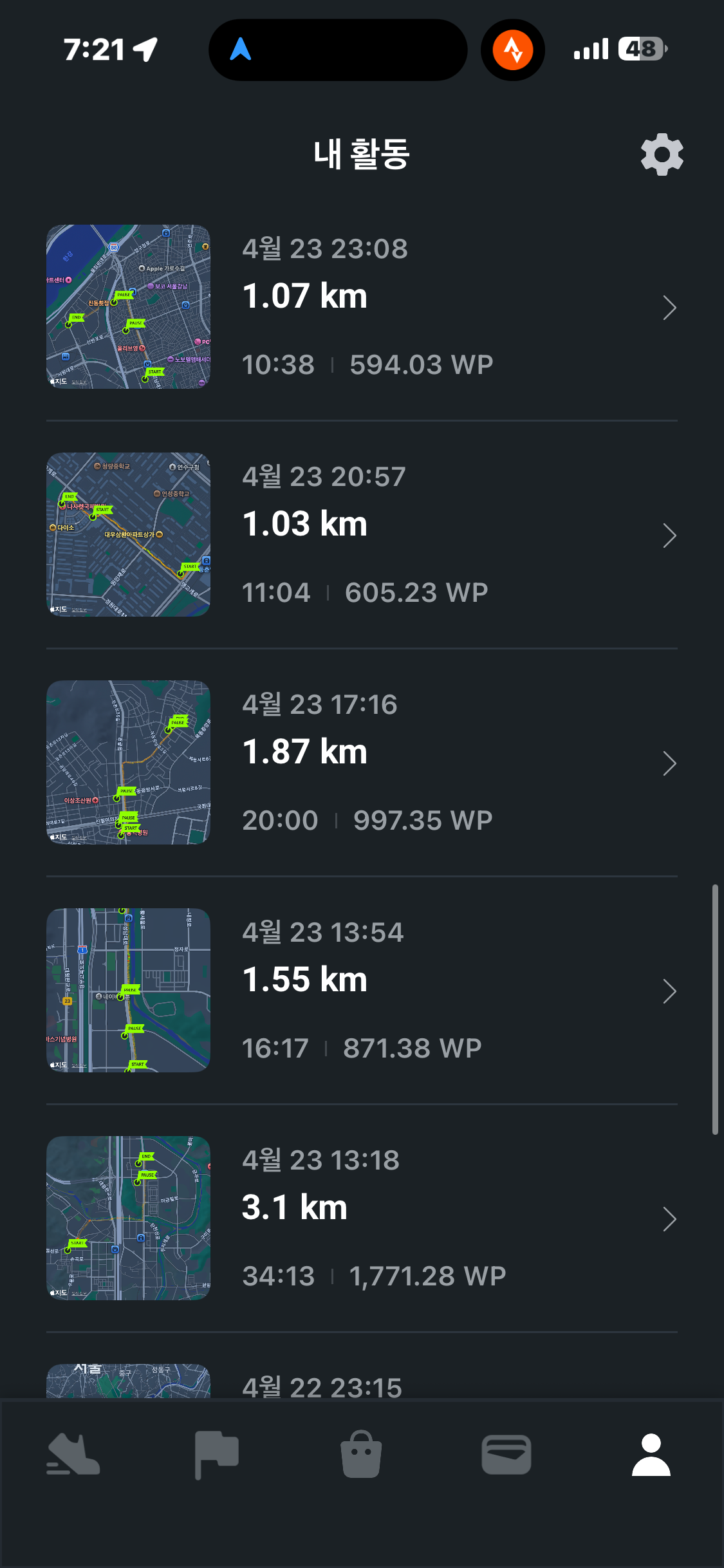Switch to the running shoe tab
724x1568 pixels.
73,1455
